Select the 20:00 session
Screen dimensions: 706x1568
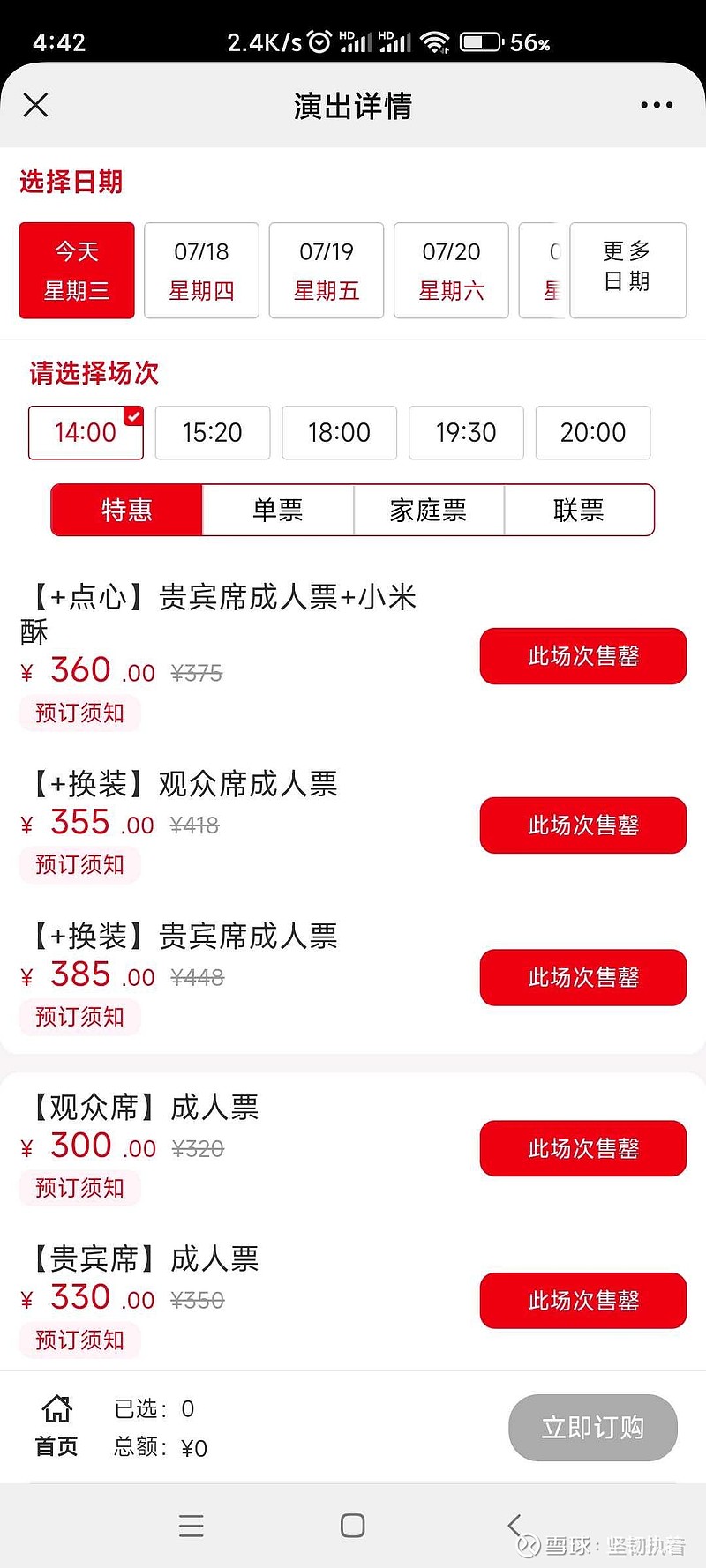593,433
